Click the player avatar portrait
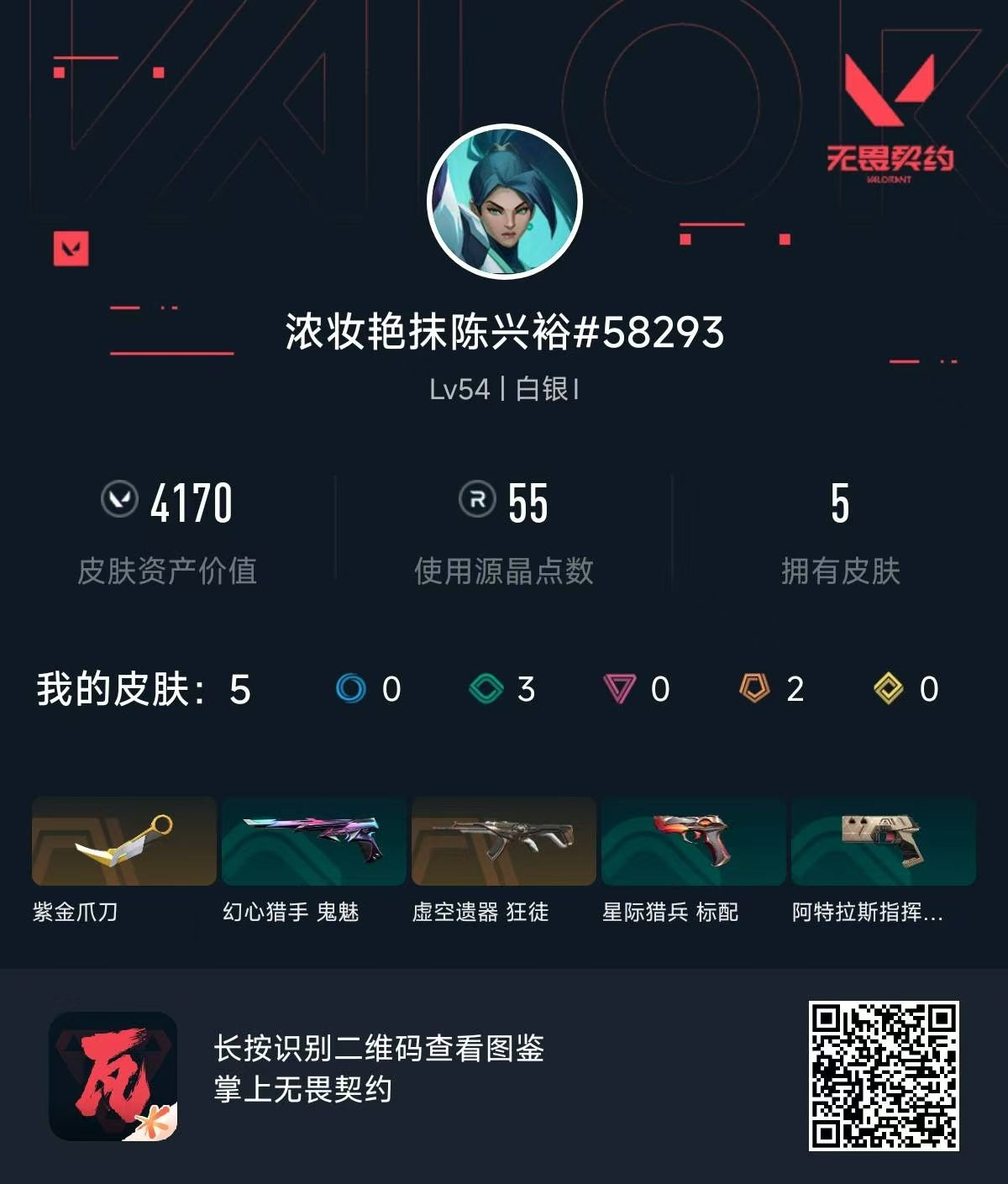Image resolution: width=1008 pixels, height=1184 pixels. 503,202
